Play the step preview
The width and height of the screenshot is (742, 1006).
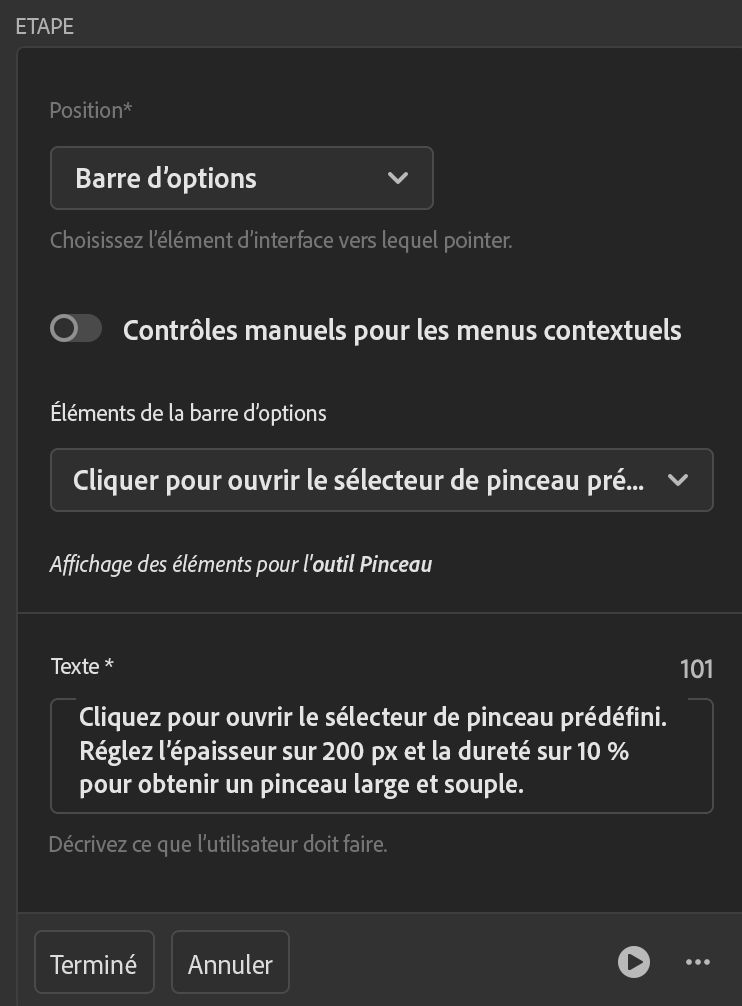pyautogui.click(x=633, y=962)
